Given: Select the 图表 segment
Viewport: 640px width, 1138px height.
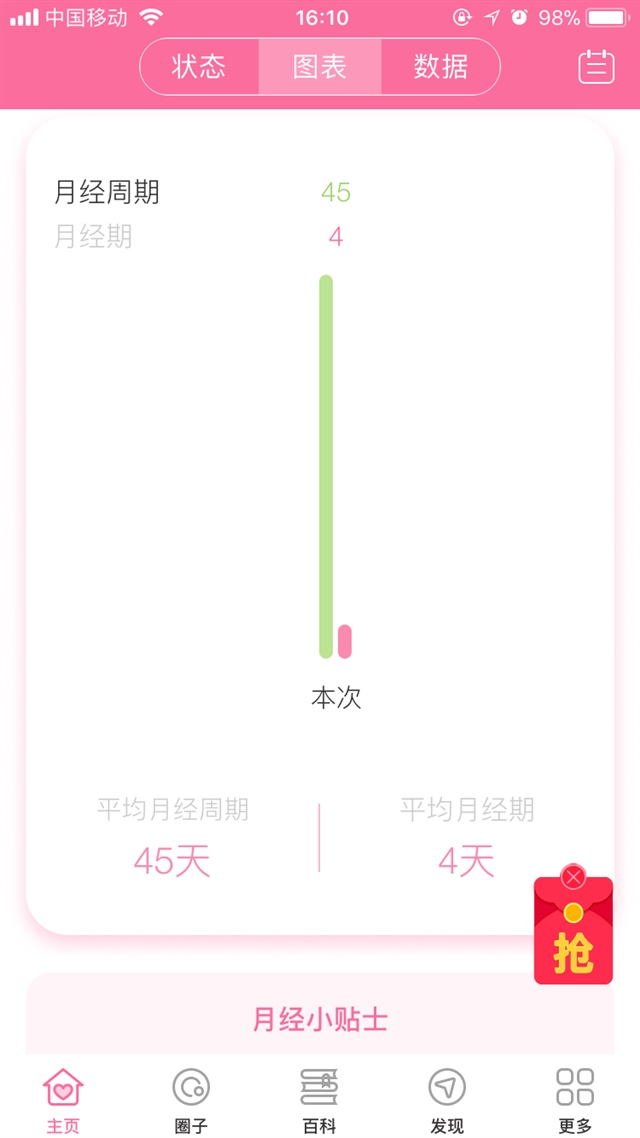Looking at the screenshot, I should pyautogui.click(x=320, y=67).
